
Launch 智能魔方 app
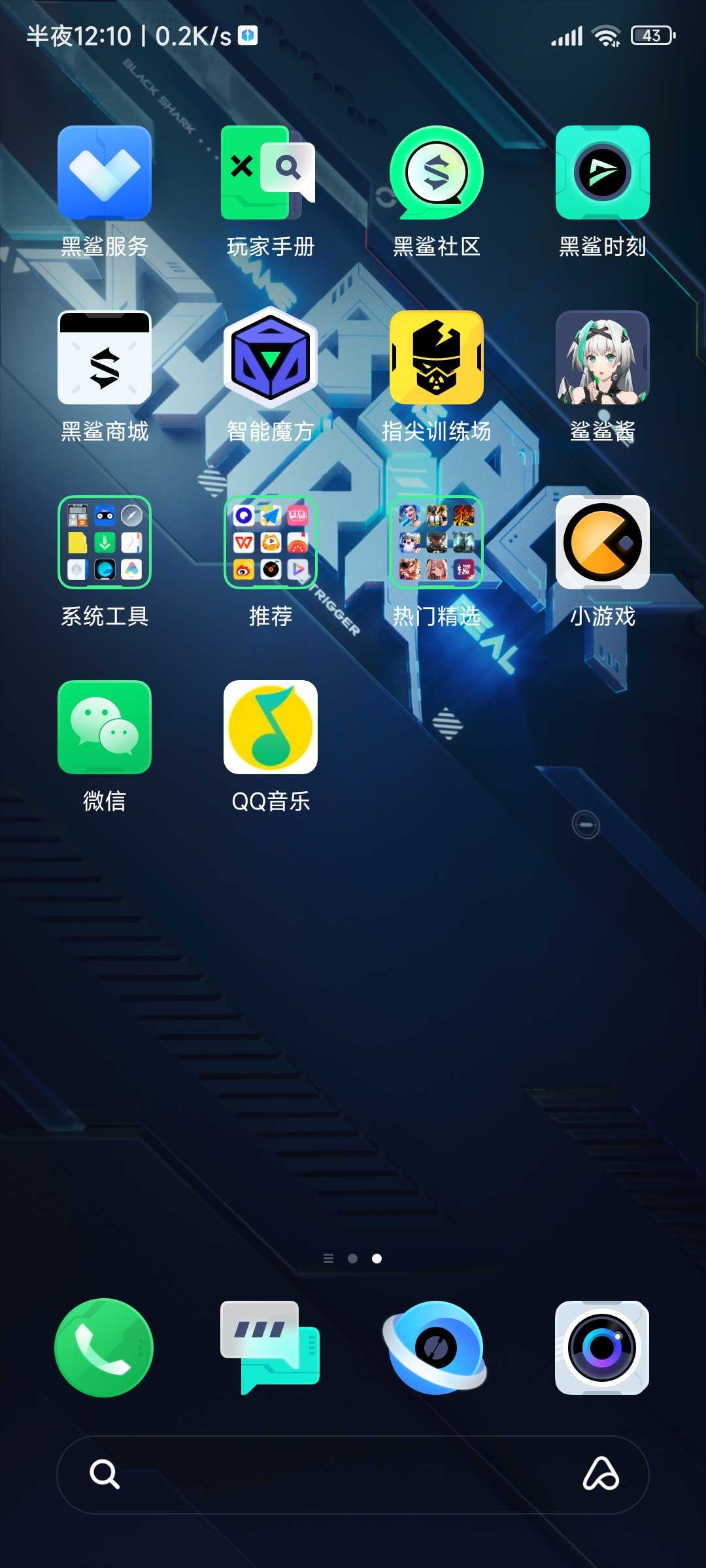(270, 357)
